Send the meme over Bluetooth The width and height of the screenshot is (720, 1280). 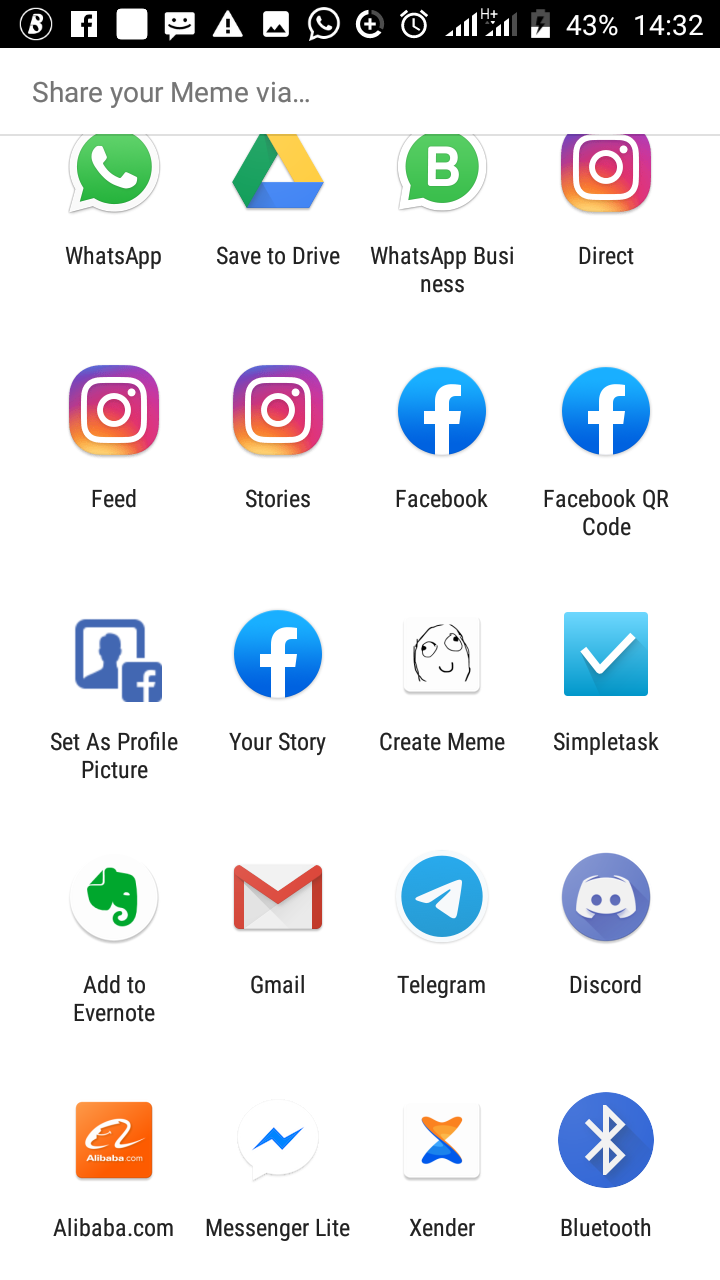(606, 1141)
